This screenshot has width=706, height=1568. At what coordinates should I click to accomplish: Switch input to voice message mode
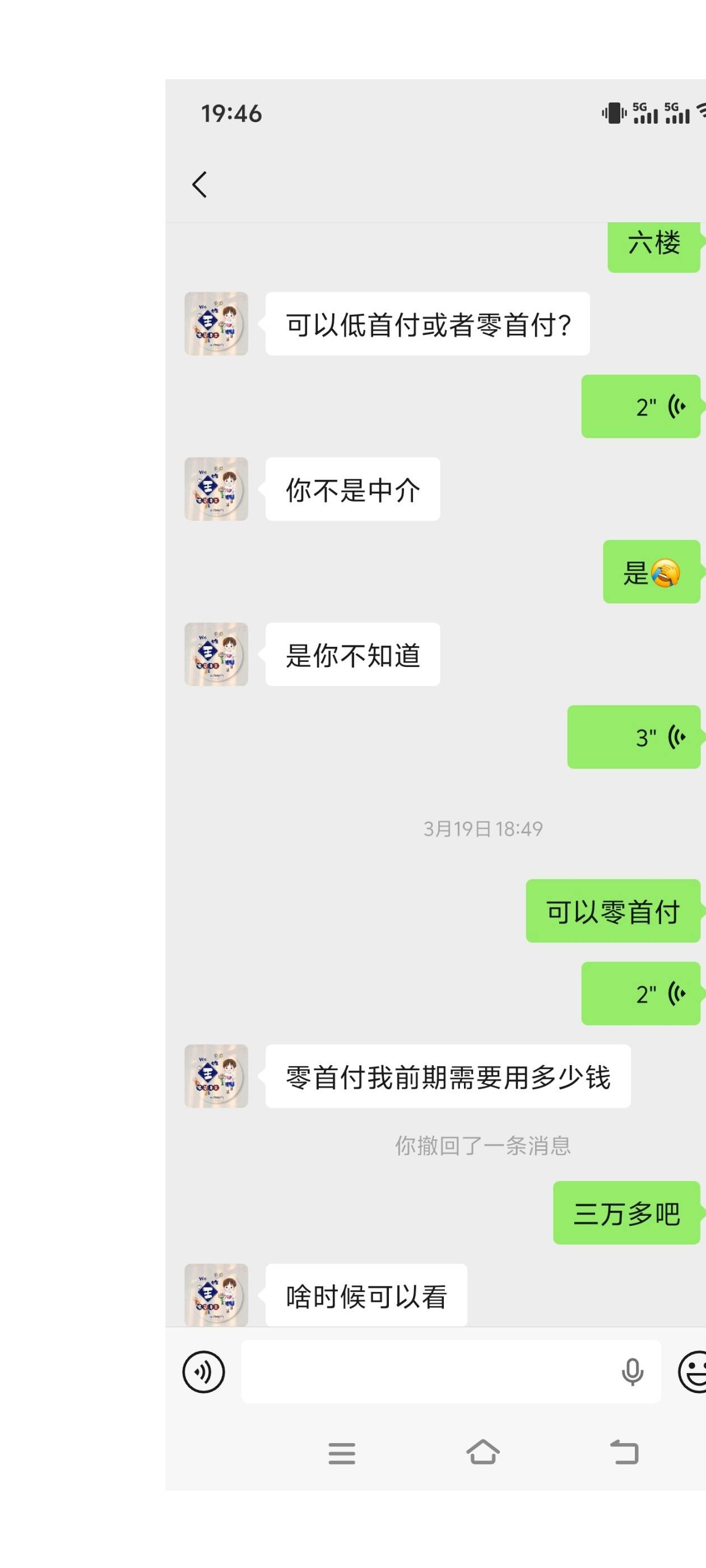[203, 1371]
